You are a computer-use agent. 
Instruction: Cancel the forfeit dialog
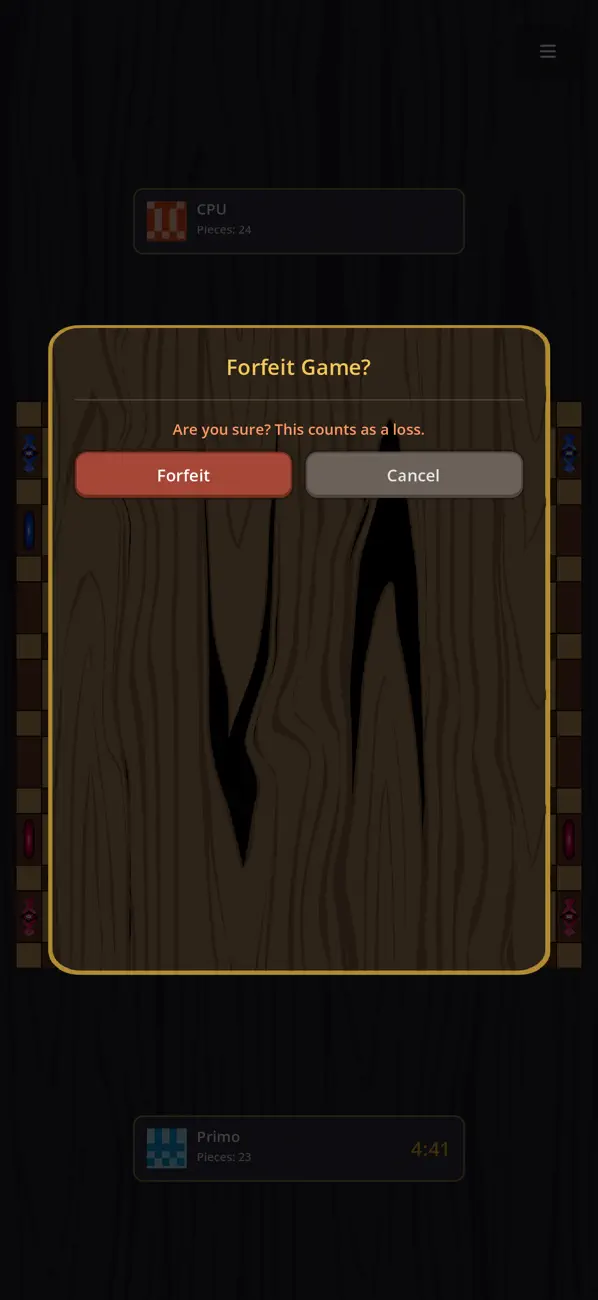coord(413,475)
